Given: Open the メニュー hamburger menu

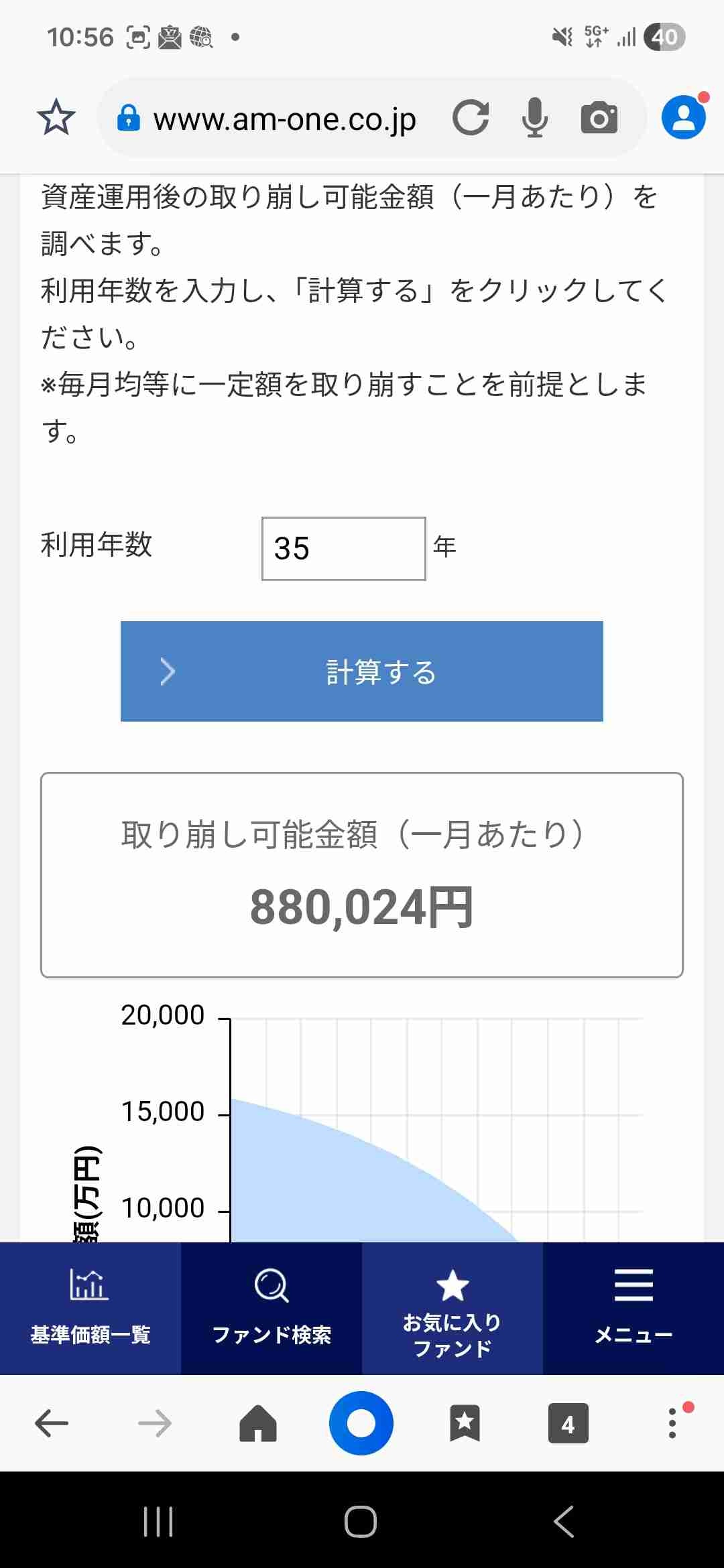Looking at the screenshot, I should (633, 1308).
